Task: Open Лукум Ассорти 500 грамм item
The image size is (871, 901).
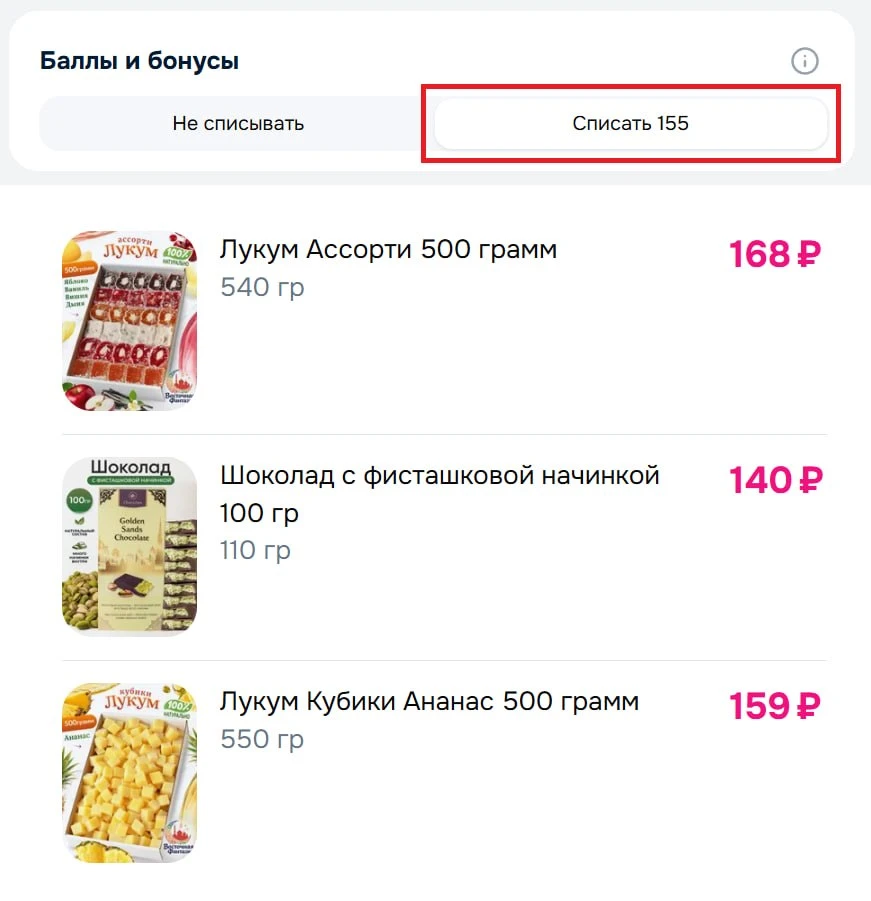Action: [388, 249]
